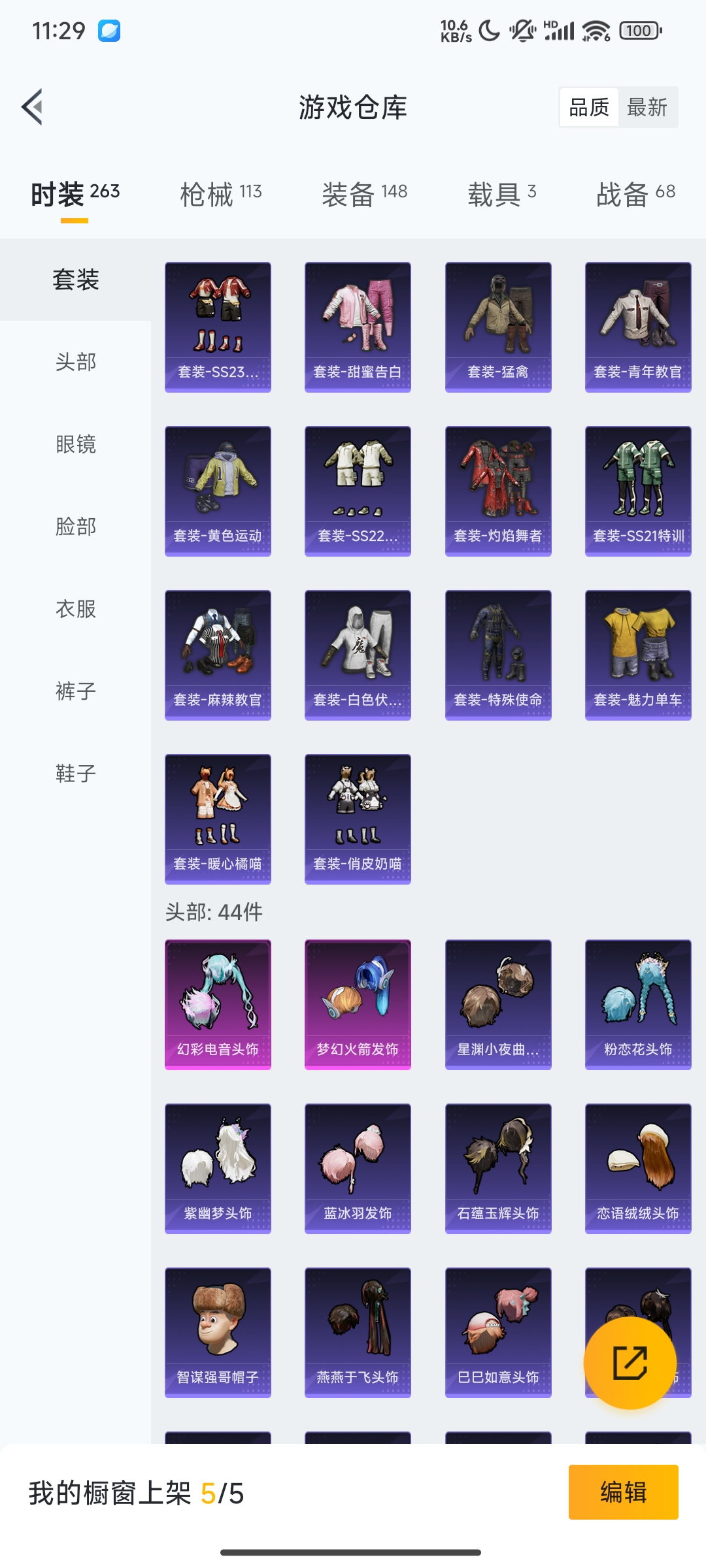Sort by 最新

point(647,107)
